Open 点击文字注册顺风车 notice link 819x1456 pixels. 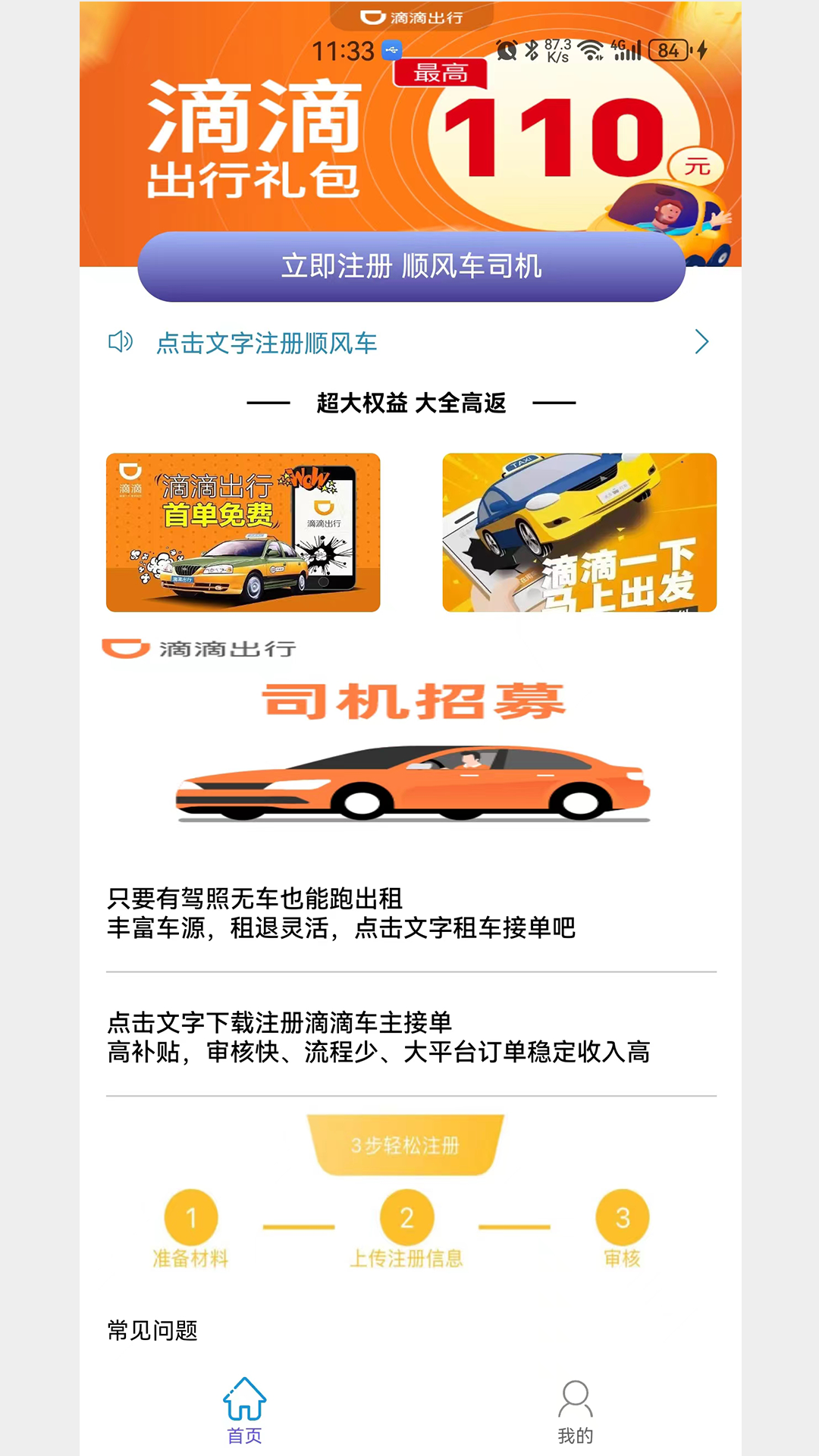(x=267, y=343)
